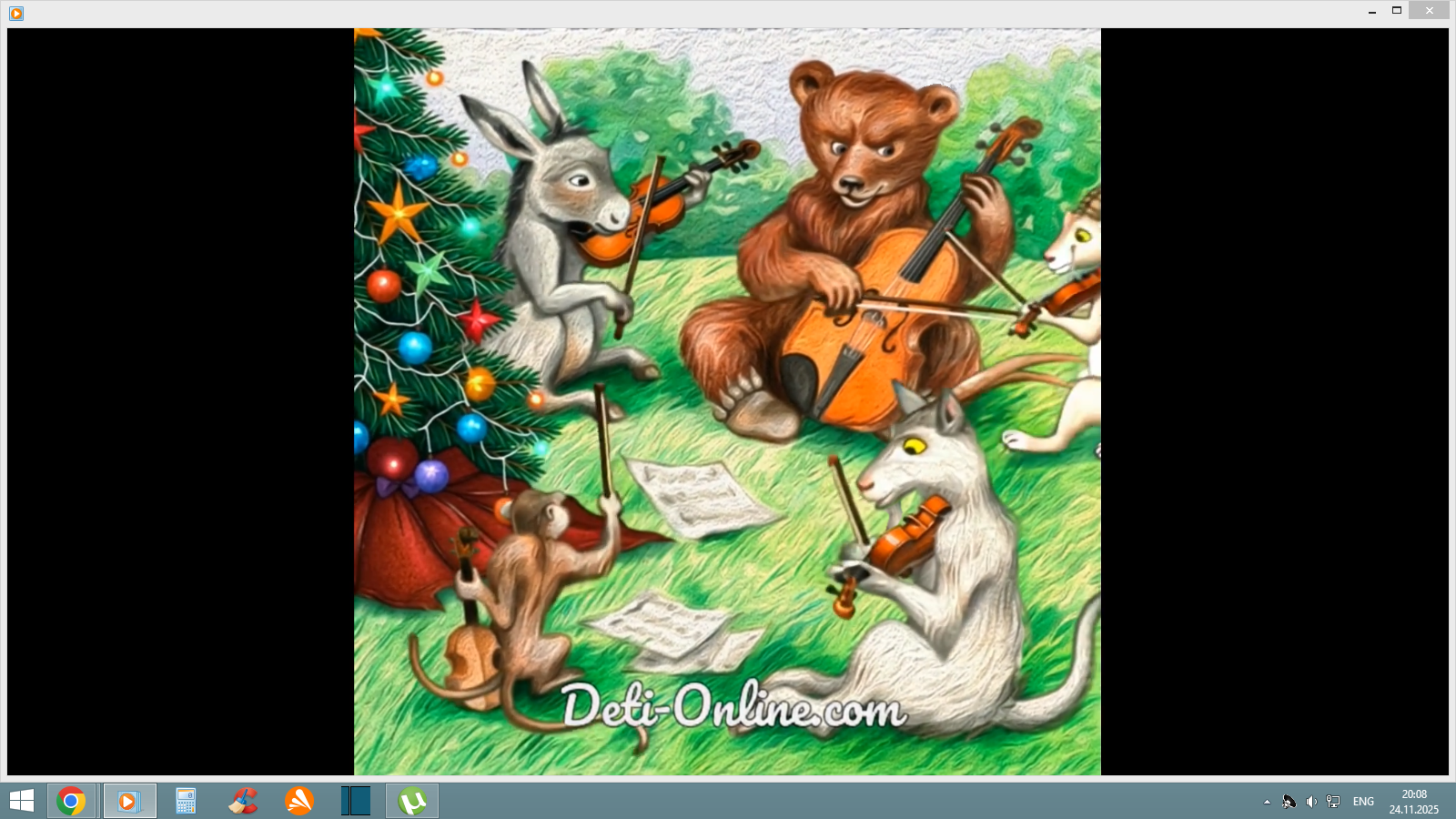
Task: Open the dark blue panel app in the taskbar
Action: [x=356, y=801]
